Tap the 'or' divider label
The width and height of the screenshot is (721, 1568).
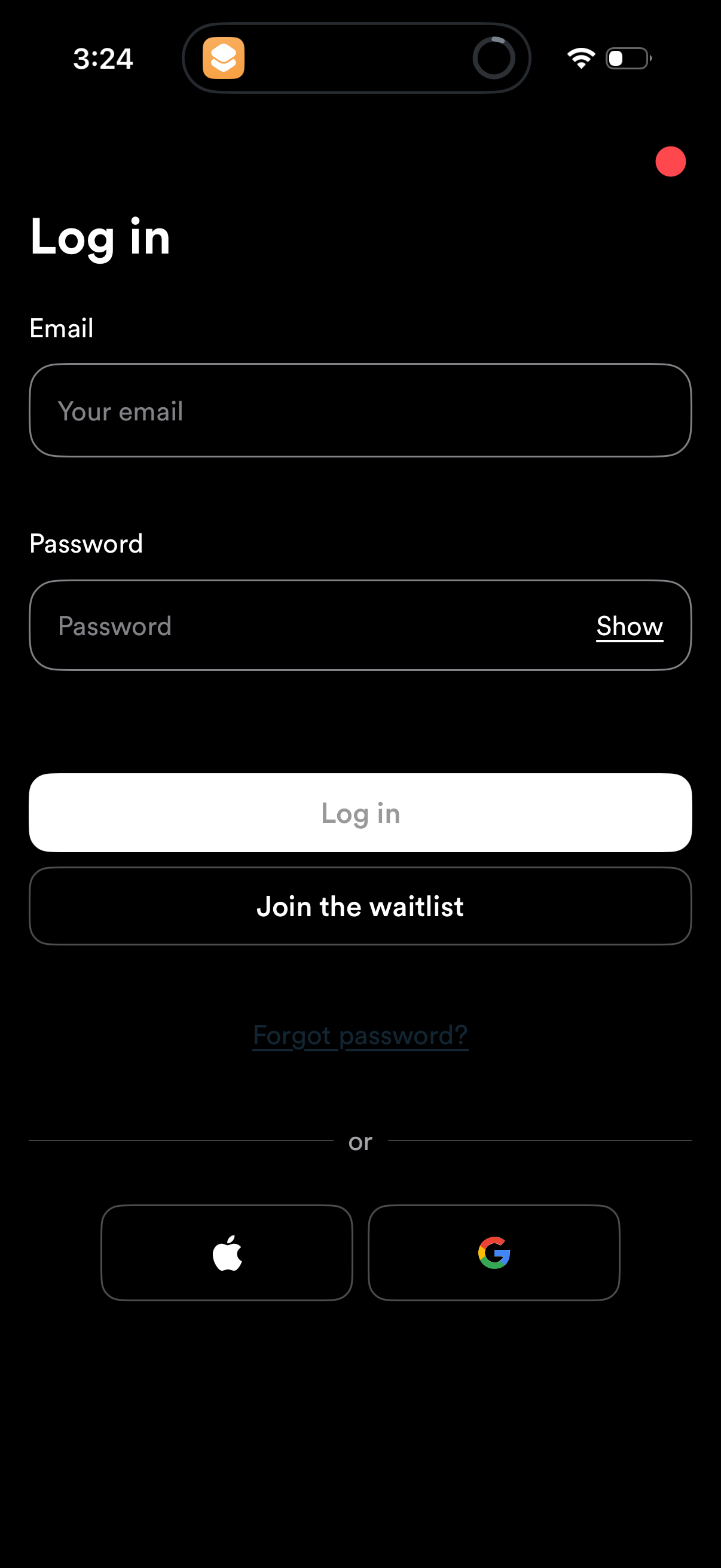point(360,1143)
